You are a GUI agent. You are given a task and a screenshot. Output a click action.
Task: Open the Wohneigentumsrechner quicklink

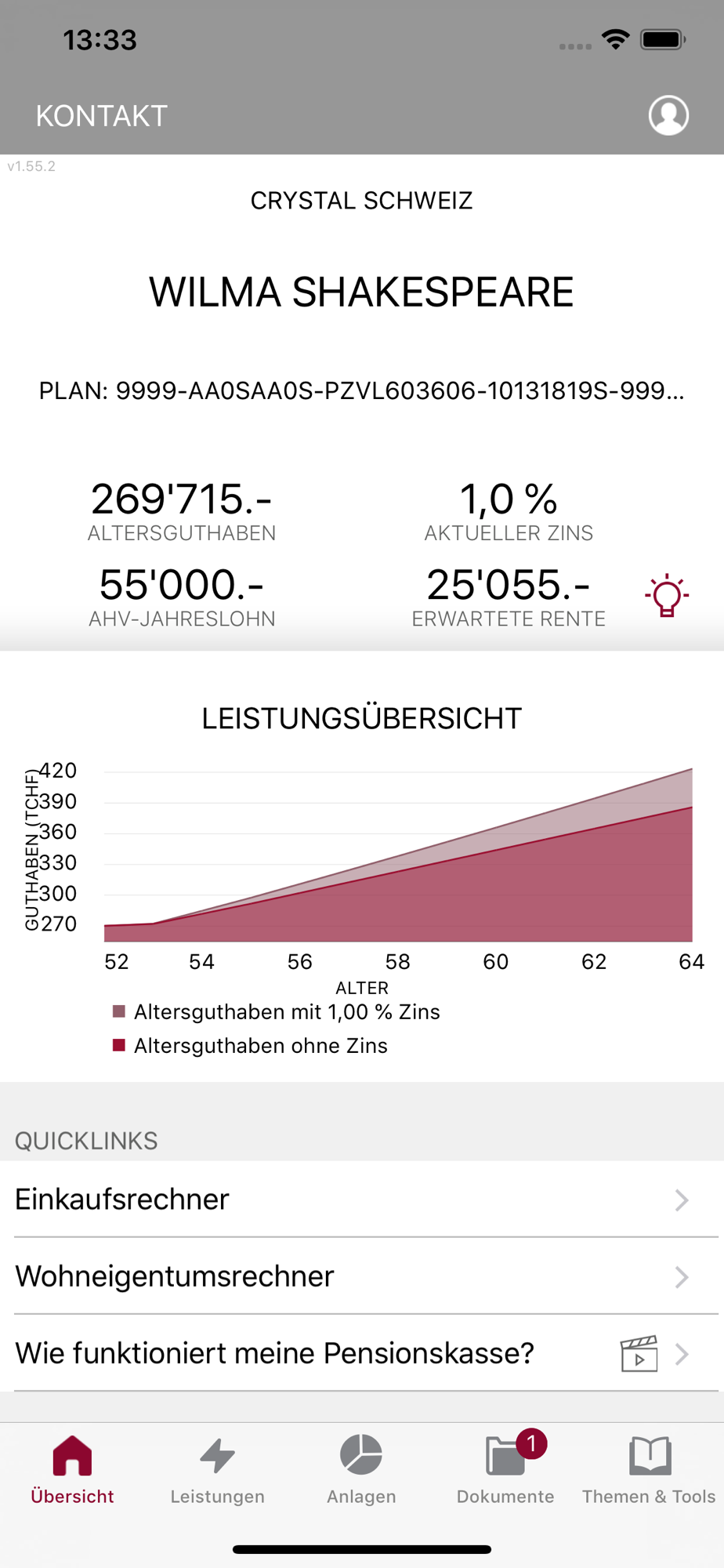(x=360, y=1276)
